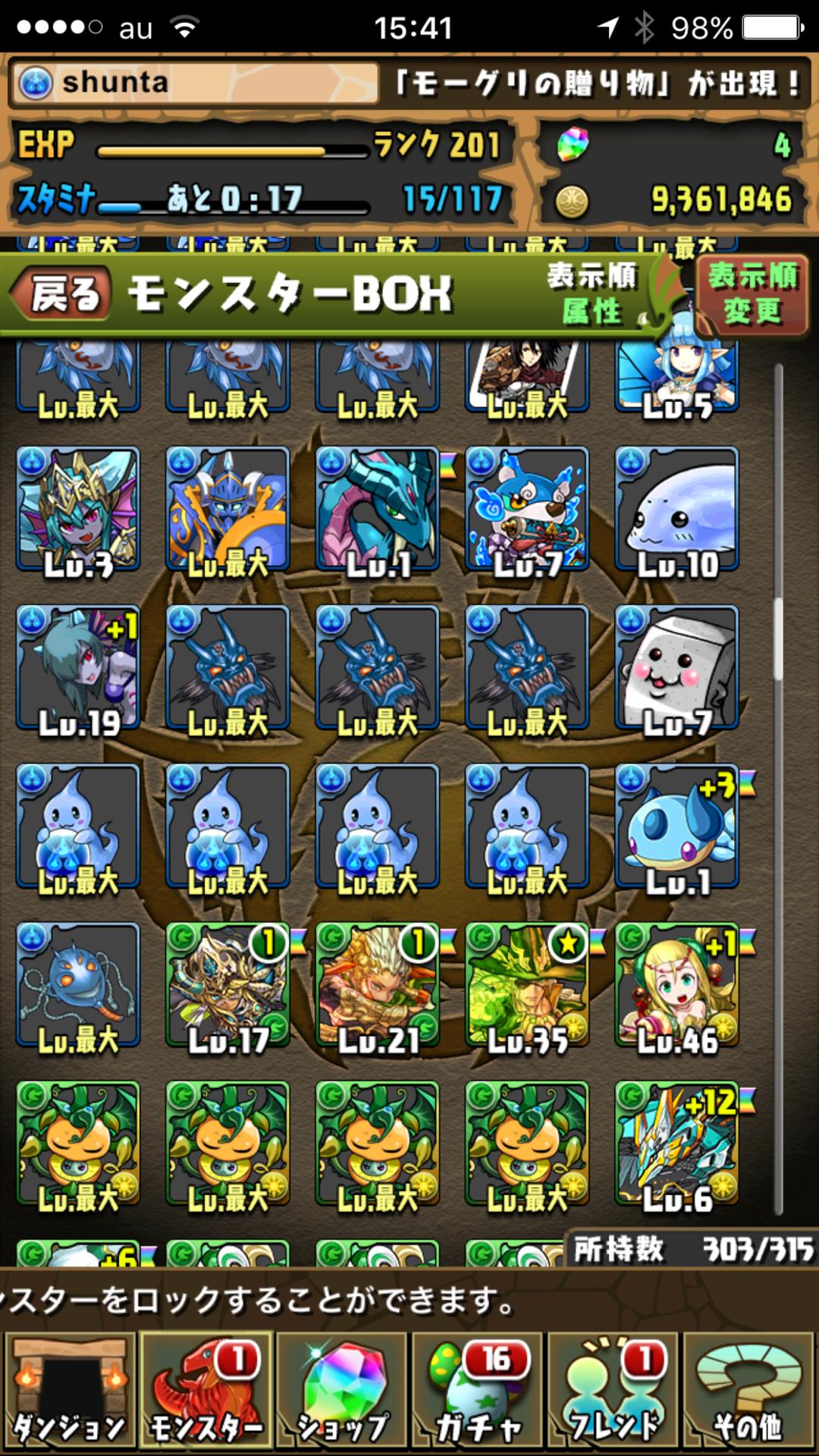The height and width of the screenshot is (1456, 819).
Task: Select the monster at Lv.17
Action: [x=227, y=986]
